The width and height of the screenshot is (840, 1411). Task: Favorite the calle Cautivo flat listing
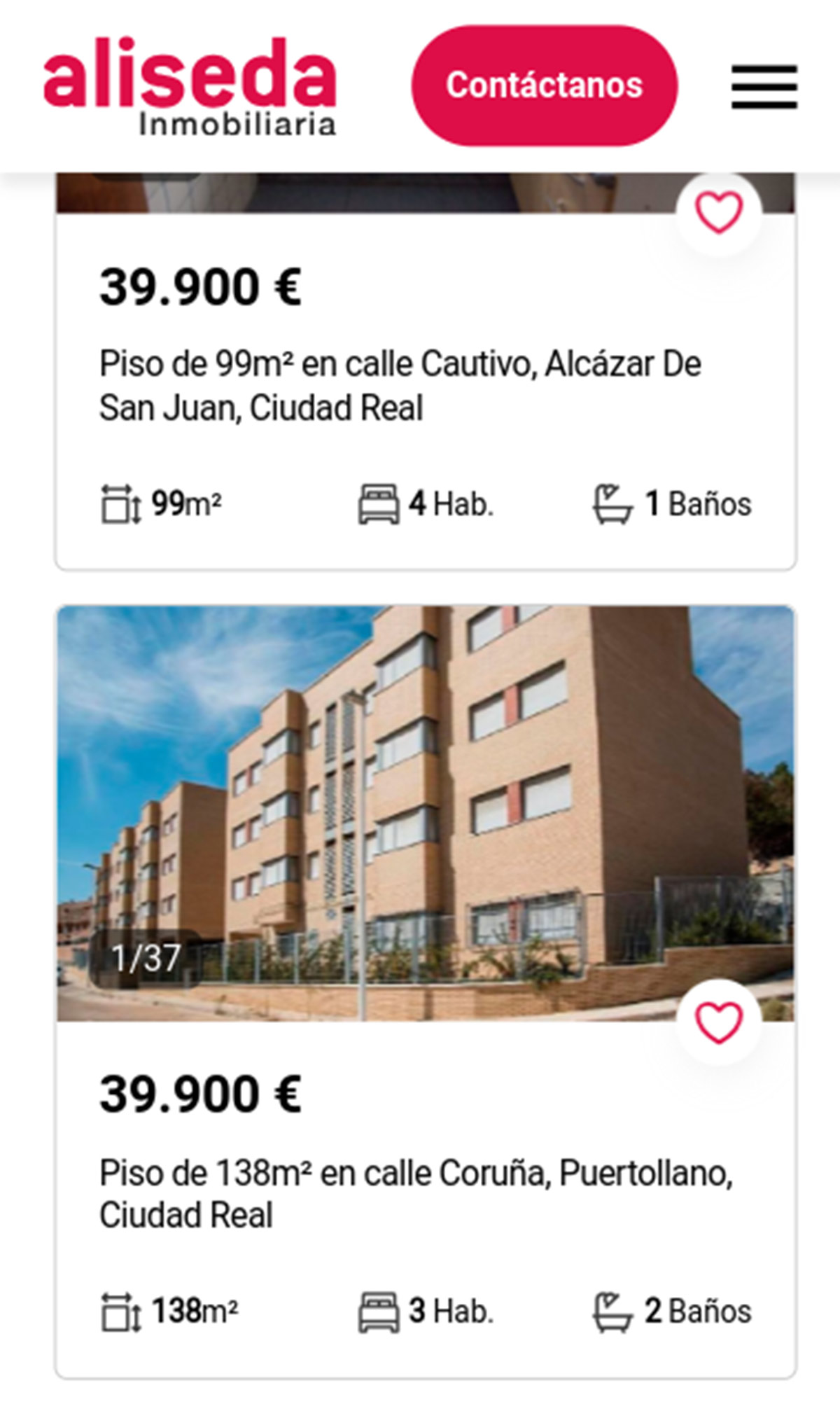[718, 212]
